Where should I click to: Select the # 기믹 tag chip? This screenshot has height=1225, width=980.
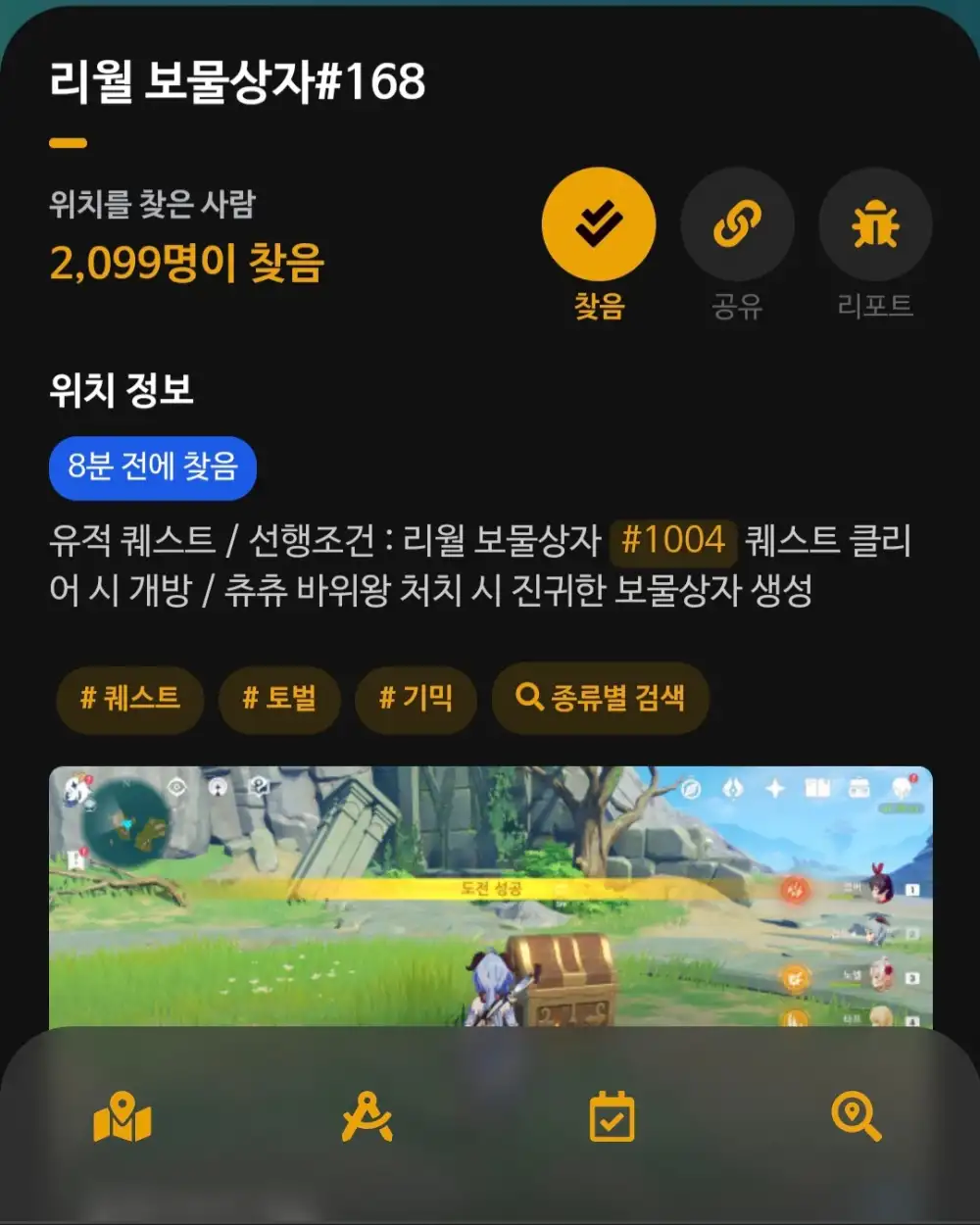click(x=416, y=698)
